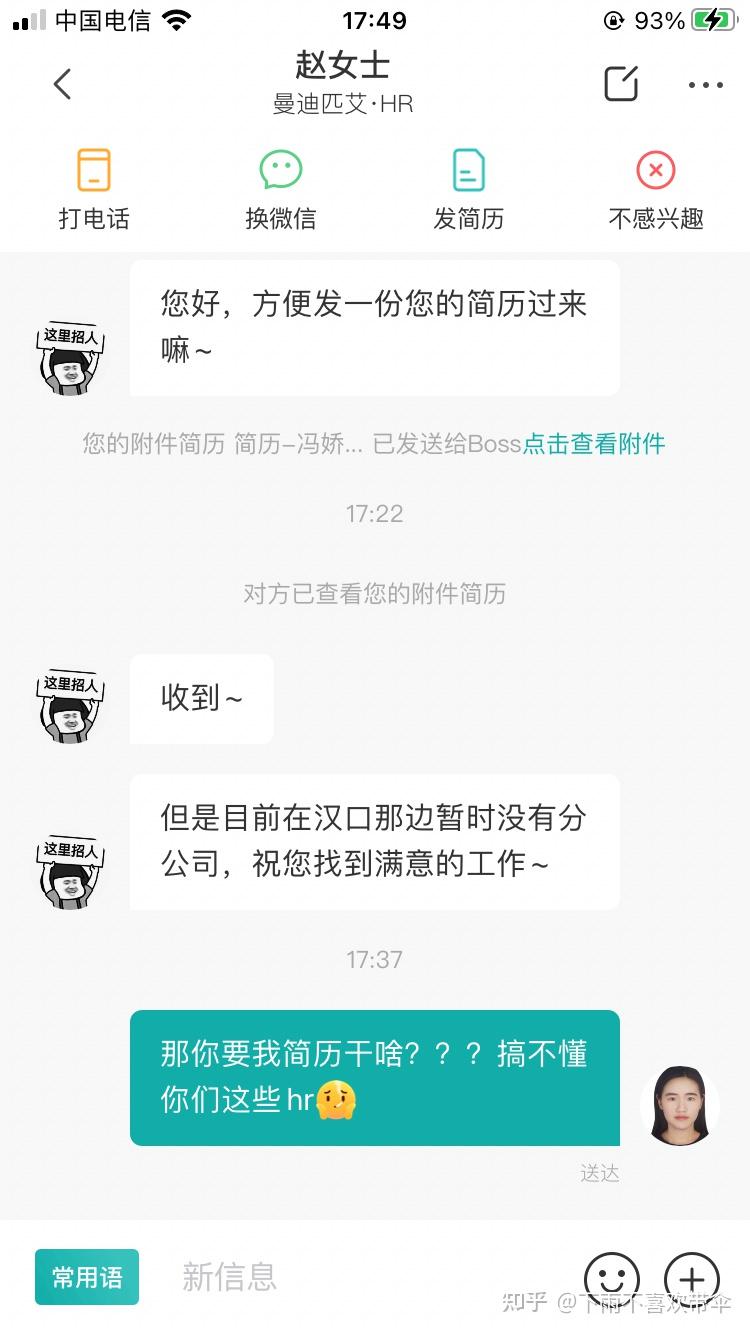The height and width of the screenshot is (1334, 750).
Task: Open the 点击查看附件 link
Action: (x=594, y=444)
